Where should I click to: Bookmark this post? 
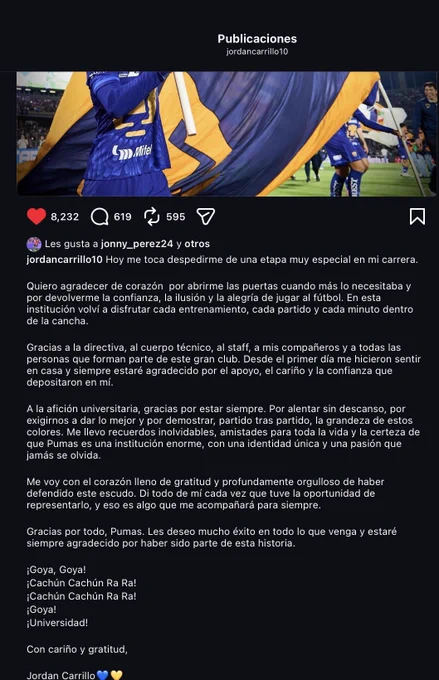point(417,216)
